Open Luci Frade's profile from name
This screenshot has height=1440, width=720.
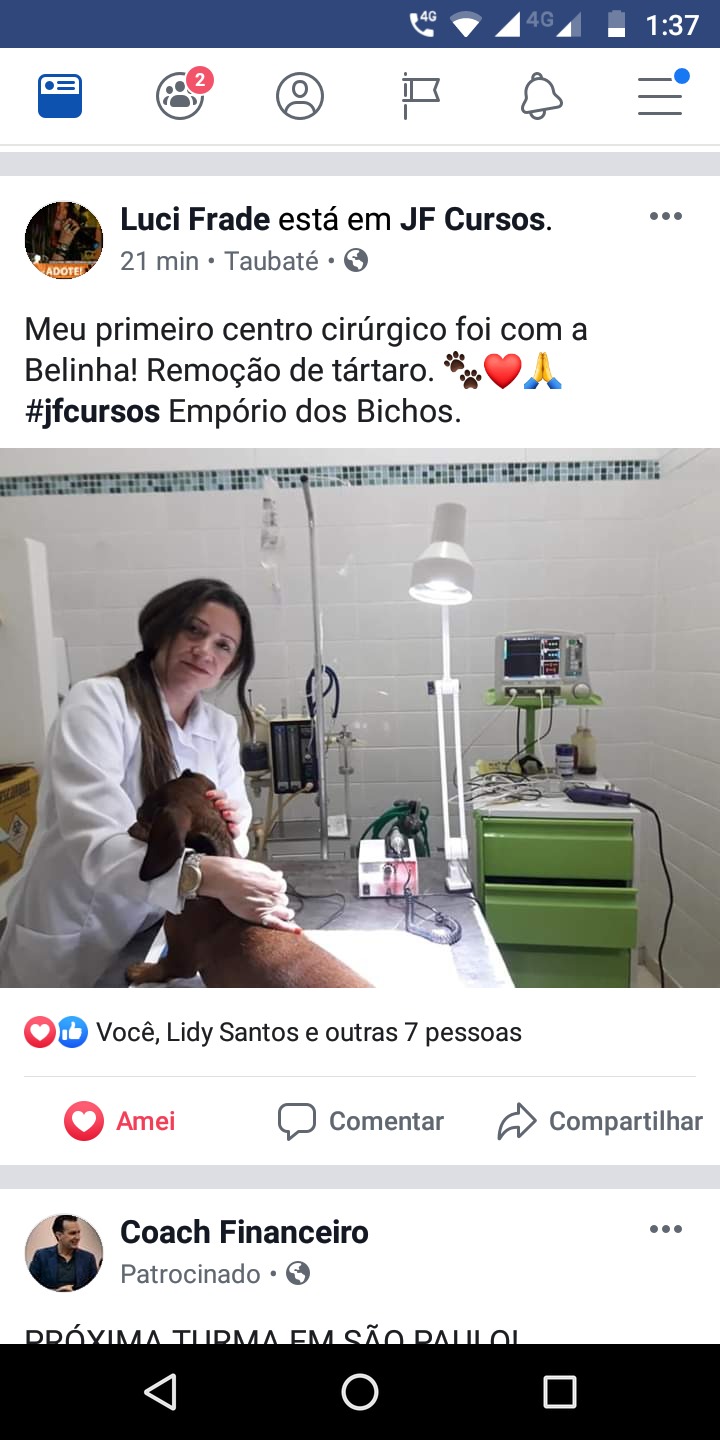(195, 219)
